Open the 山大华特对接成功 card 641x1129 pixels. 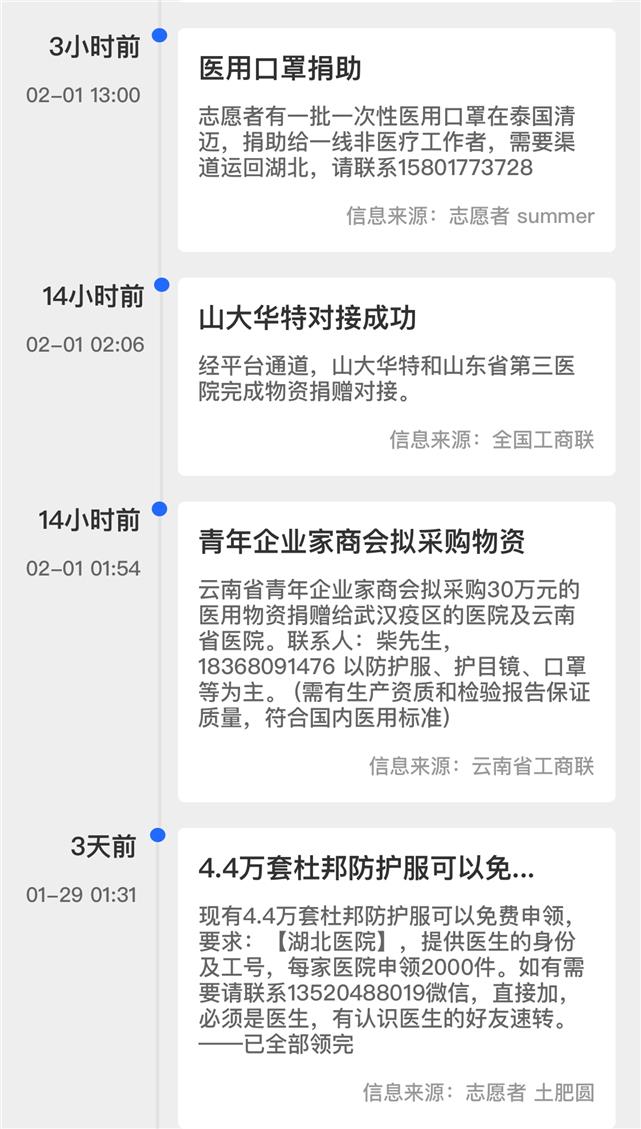point(396,377)
